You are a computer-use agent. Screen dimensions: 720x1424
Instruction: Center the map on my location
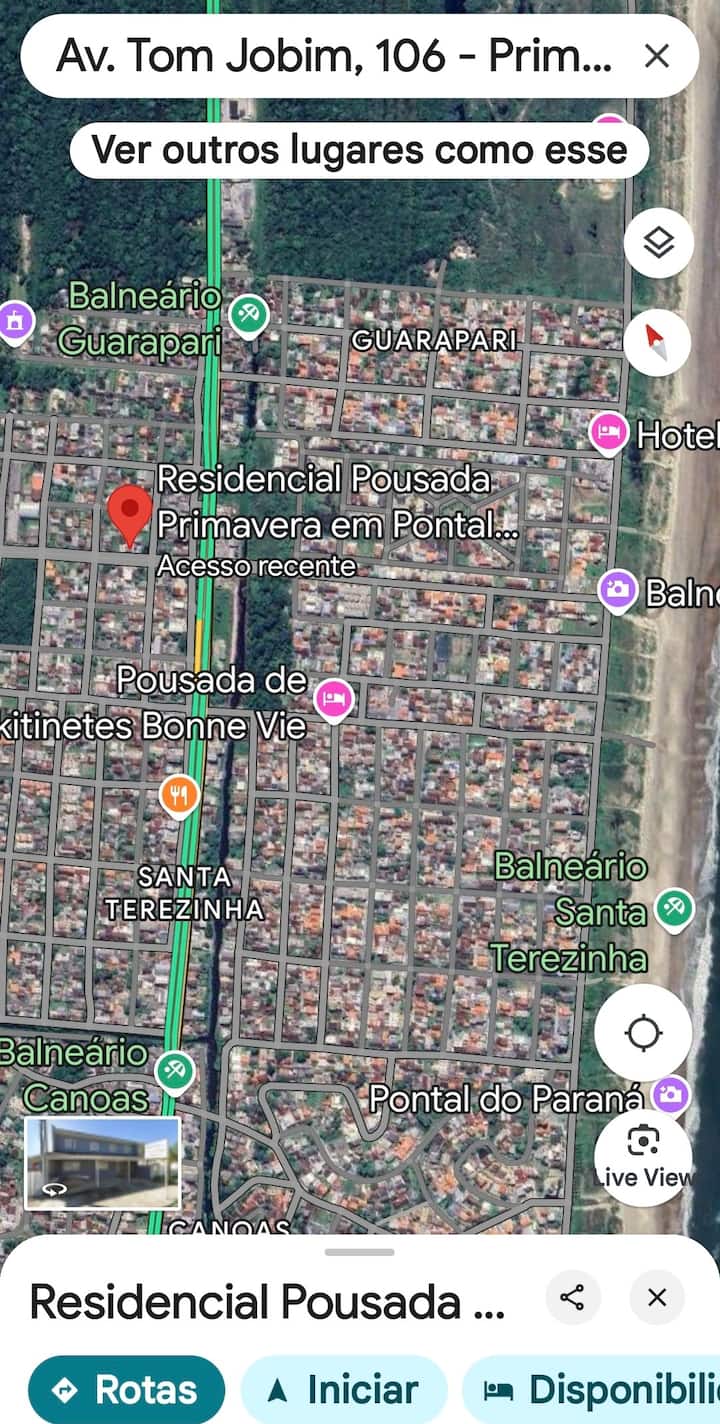(x=643, y=1032)
